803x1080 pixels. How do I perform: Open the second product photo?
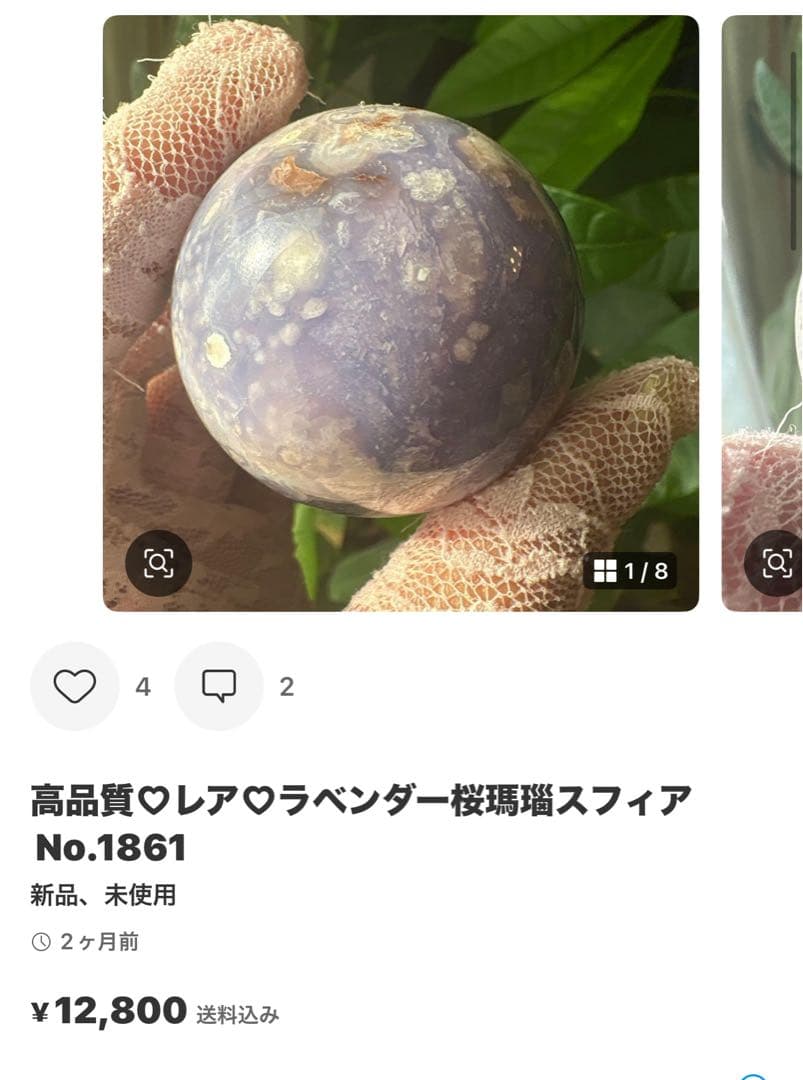[763, 300]
